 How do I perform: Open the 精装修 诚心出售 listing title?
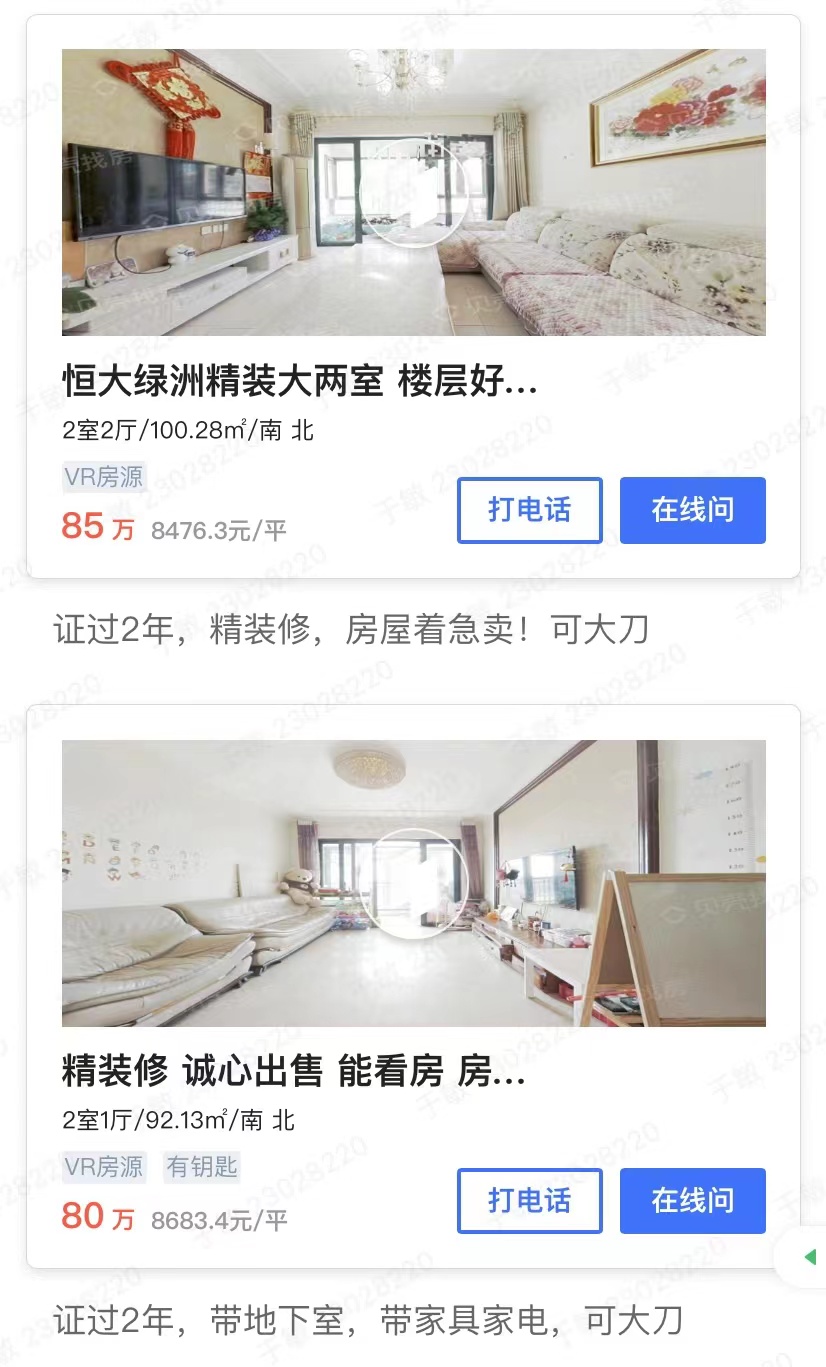[x=293, y=1072]
